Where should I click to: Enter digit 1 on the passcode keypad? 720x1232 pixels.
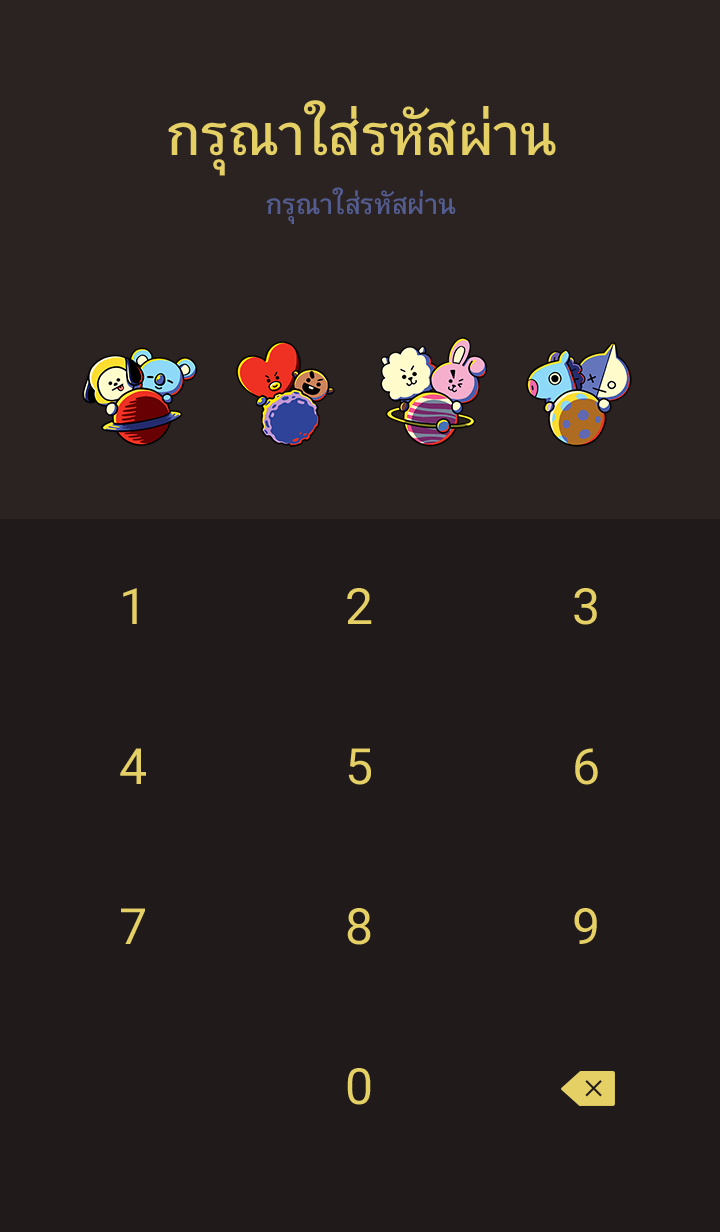pyautogui.click(x=132, y=607)
